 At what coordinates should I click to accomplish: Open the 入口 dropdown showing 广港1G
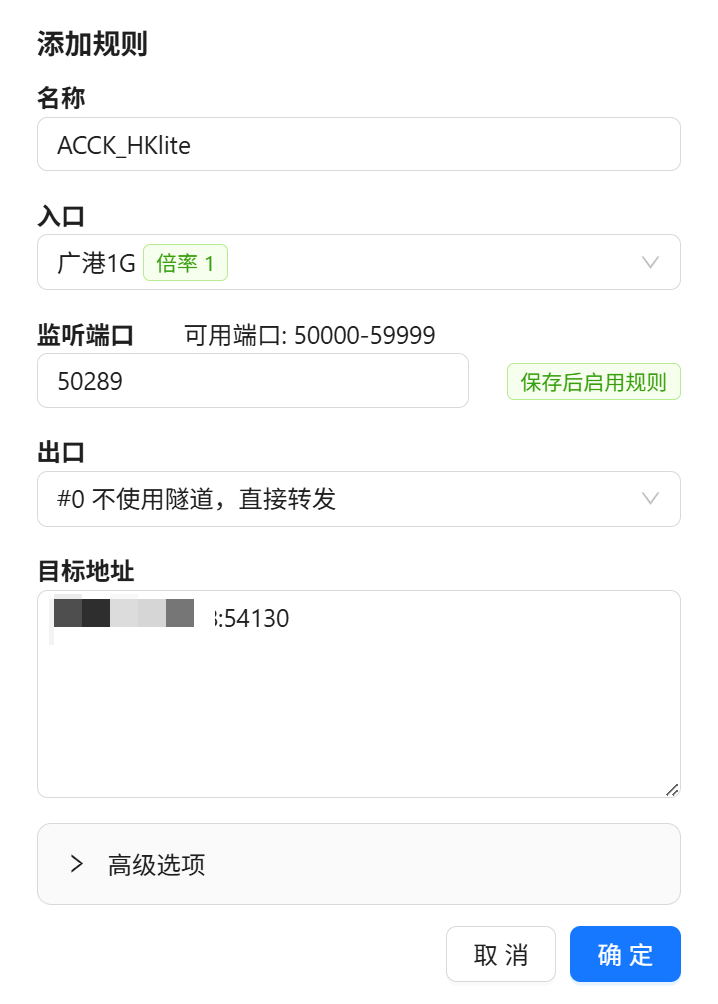[x=358, y=263]
